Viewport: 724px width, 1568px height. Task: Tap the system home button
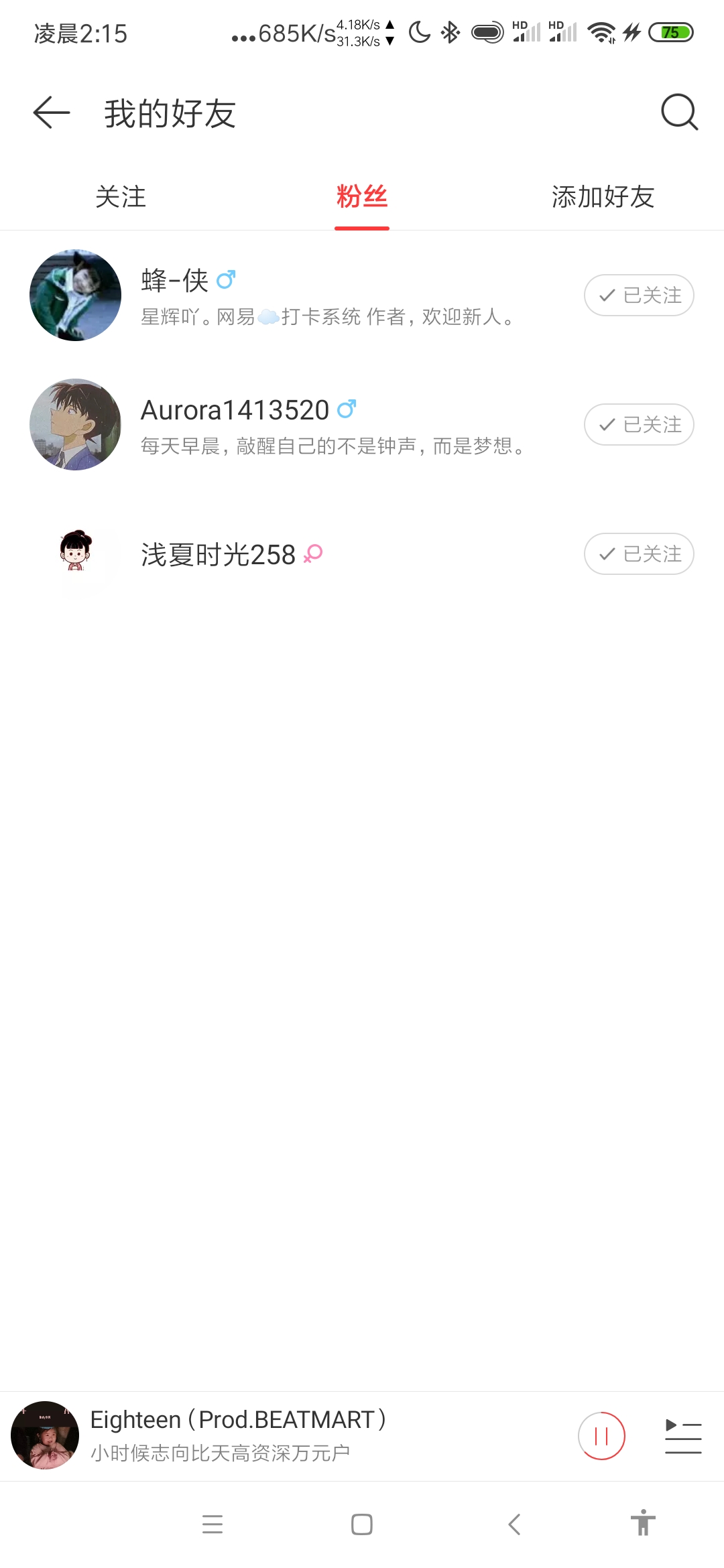pyautogui.click(x=362, y=1524)
